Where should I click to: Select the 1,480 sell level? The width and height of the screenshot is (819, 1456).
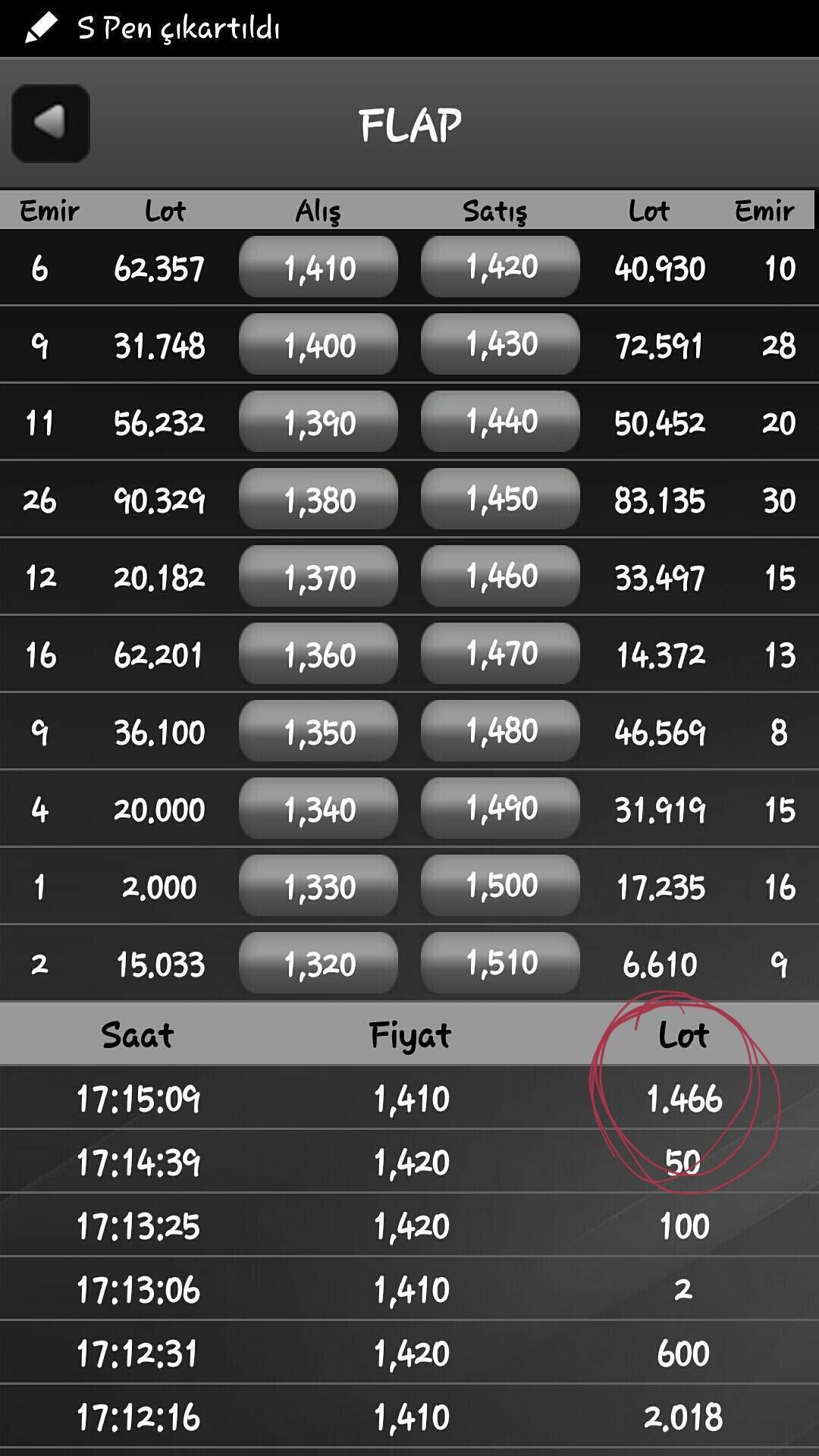click(500, 731)
